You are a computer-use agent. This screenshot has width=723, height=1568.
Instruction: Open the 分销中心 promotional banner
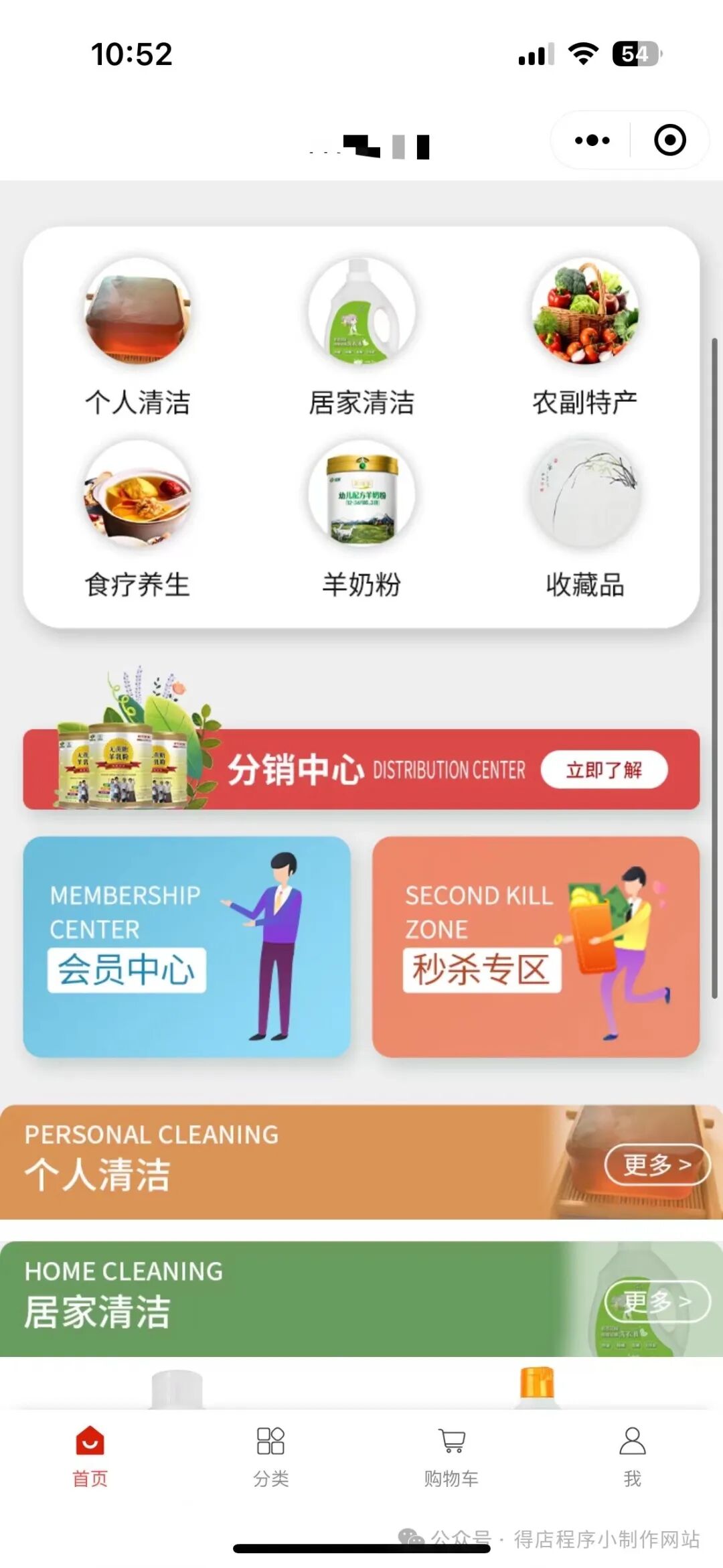(361, 770)
